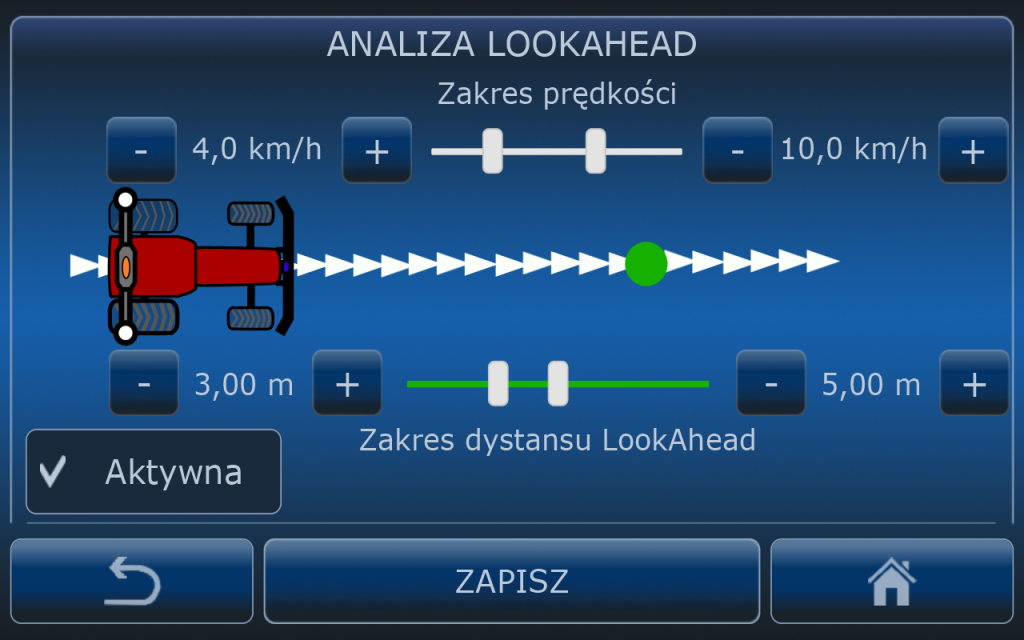Decrease the 5,00 m LookAhead distance
Viewport: 1024px width, 640px height.
[771, 383]
